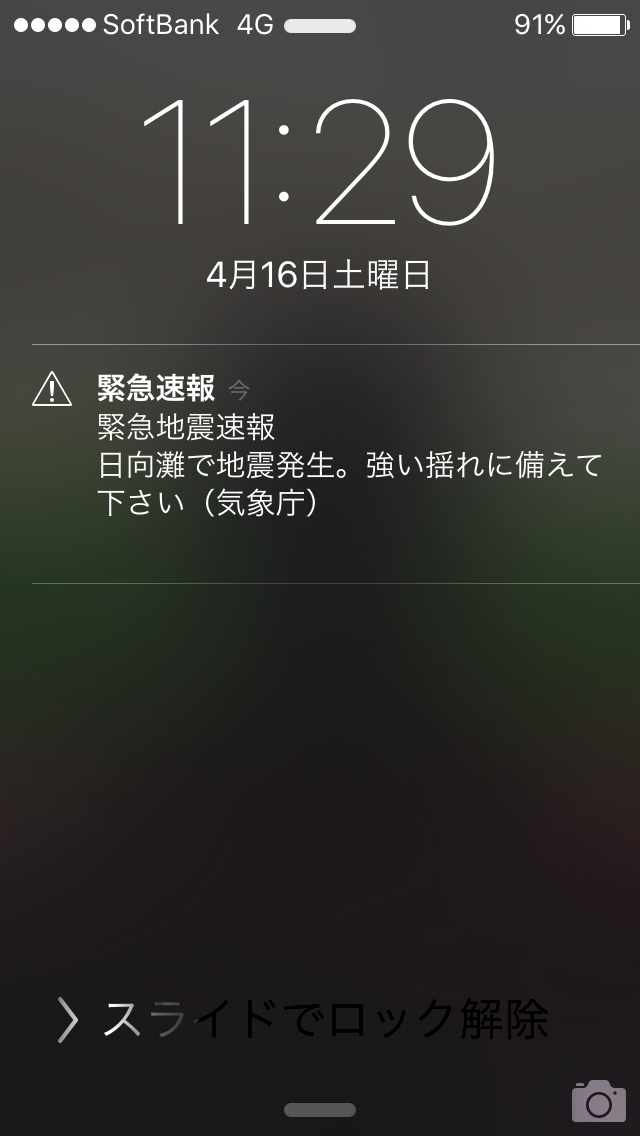Screen dimensions: 640x1136
Task: Open the 緊急速報 earthquake alert notification
Action: pos(336,464)
